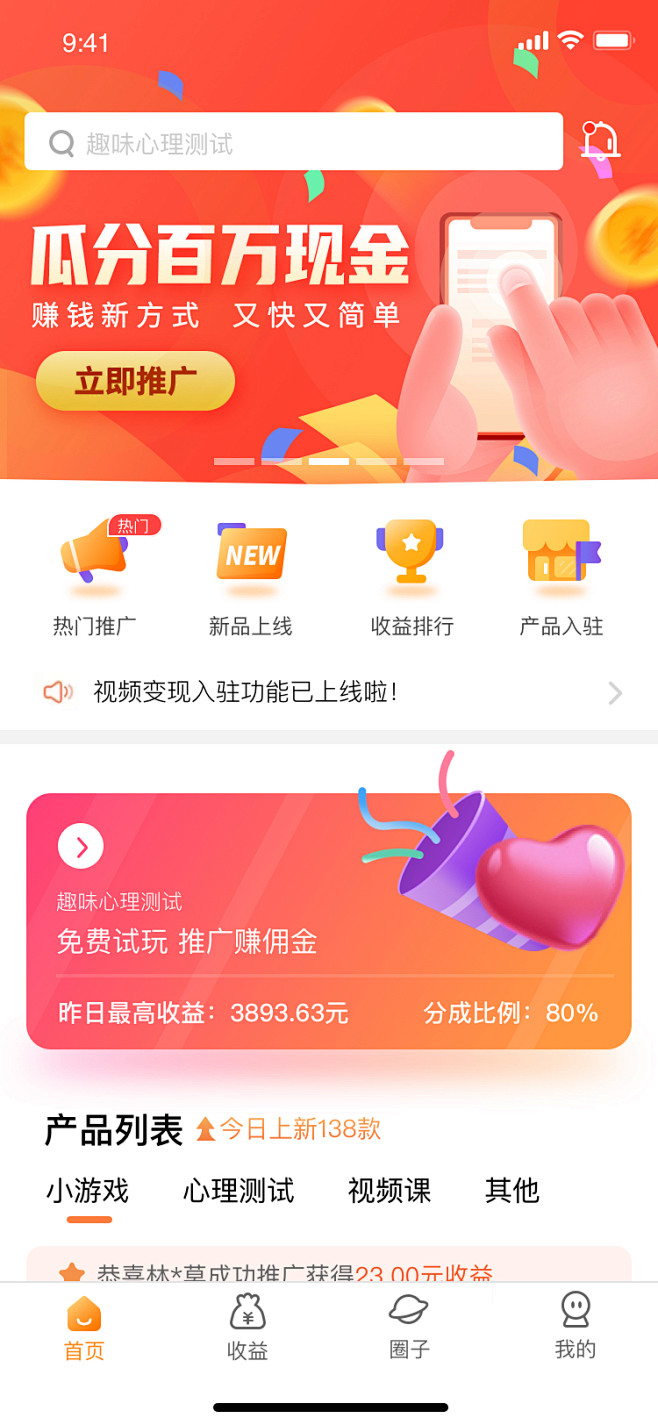The image size is (658, 1425).
Task: Tap the 趣味心理测试 search box
Action: point(293,142)
